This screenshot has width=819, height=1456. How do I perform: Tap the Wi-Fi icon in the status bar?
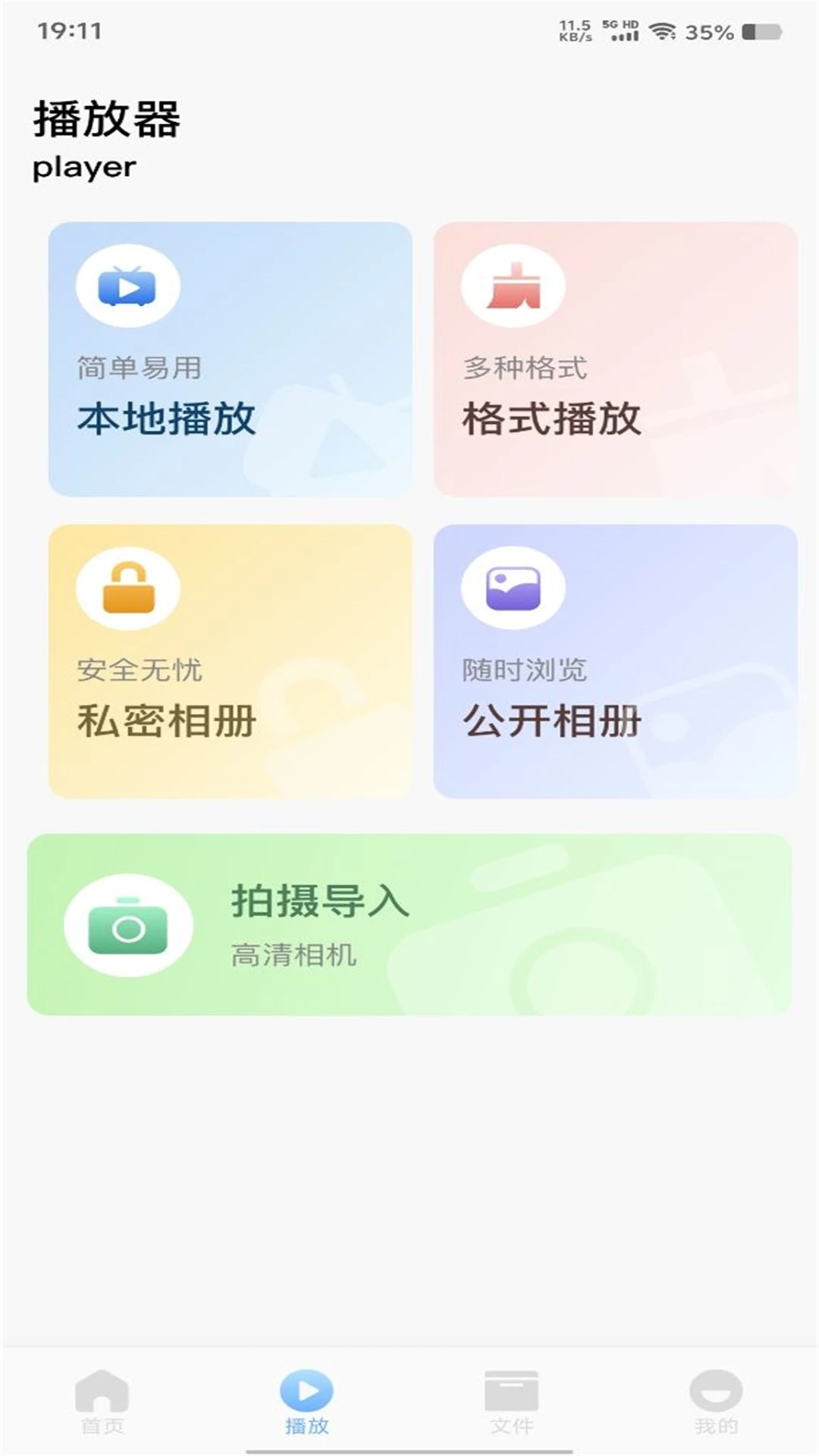pos(666,29)
